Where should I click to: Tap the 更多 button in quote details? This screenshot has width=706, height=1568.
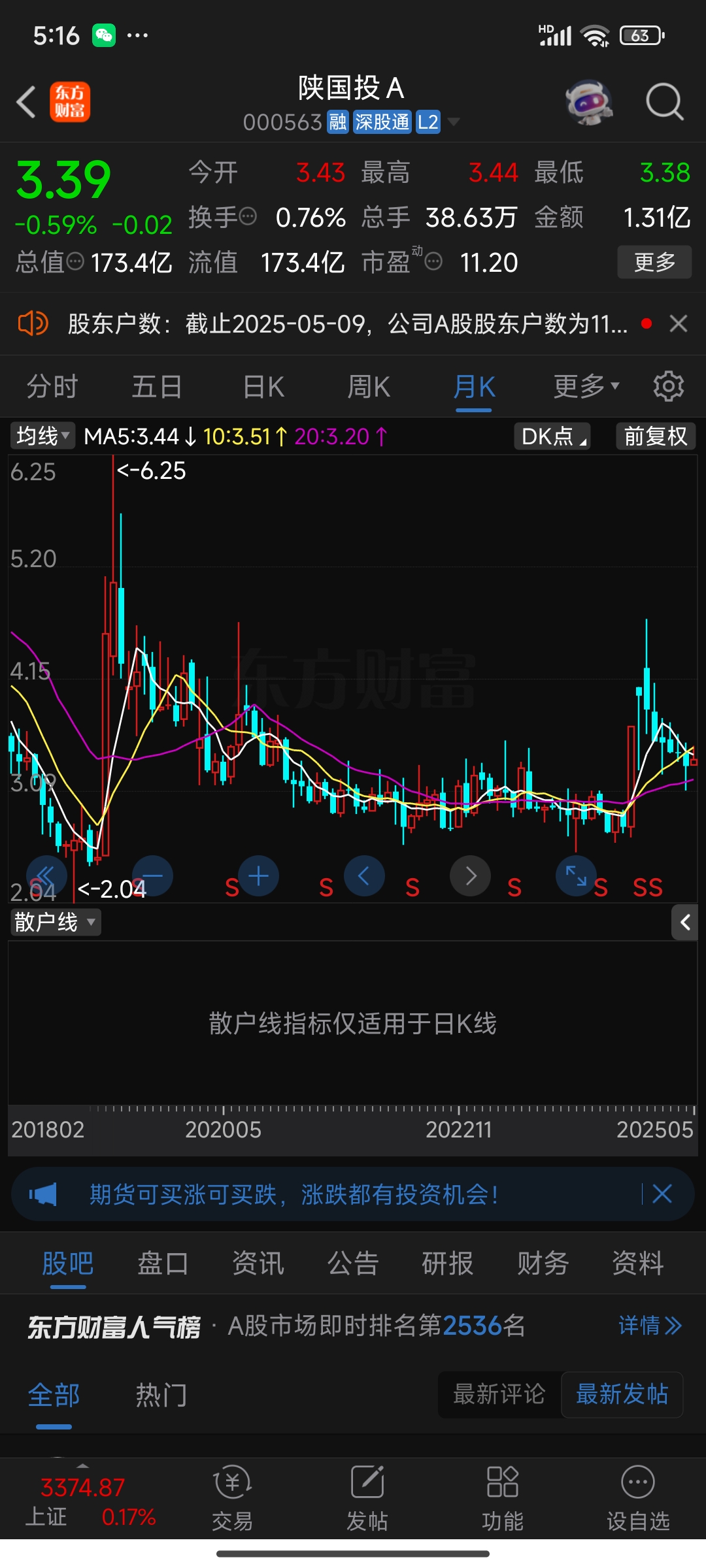click(x=654, y=263)
